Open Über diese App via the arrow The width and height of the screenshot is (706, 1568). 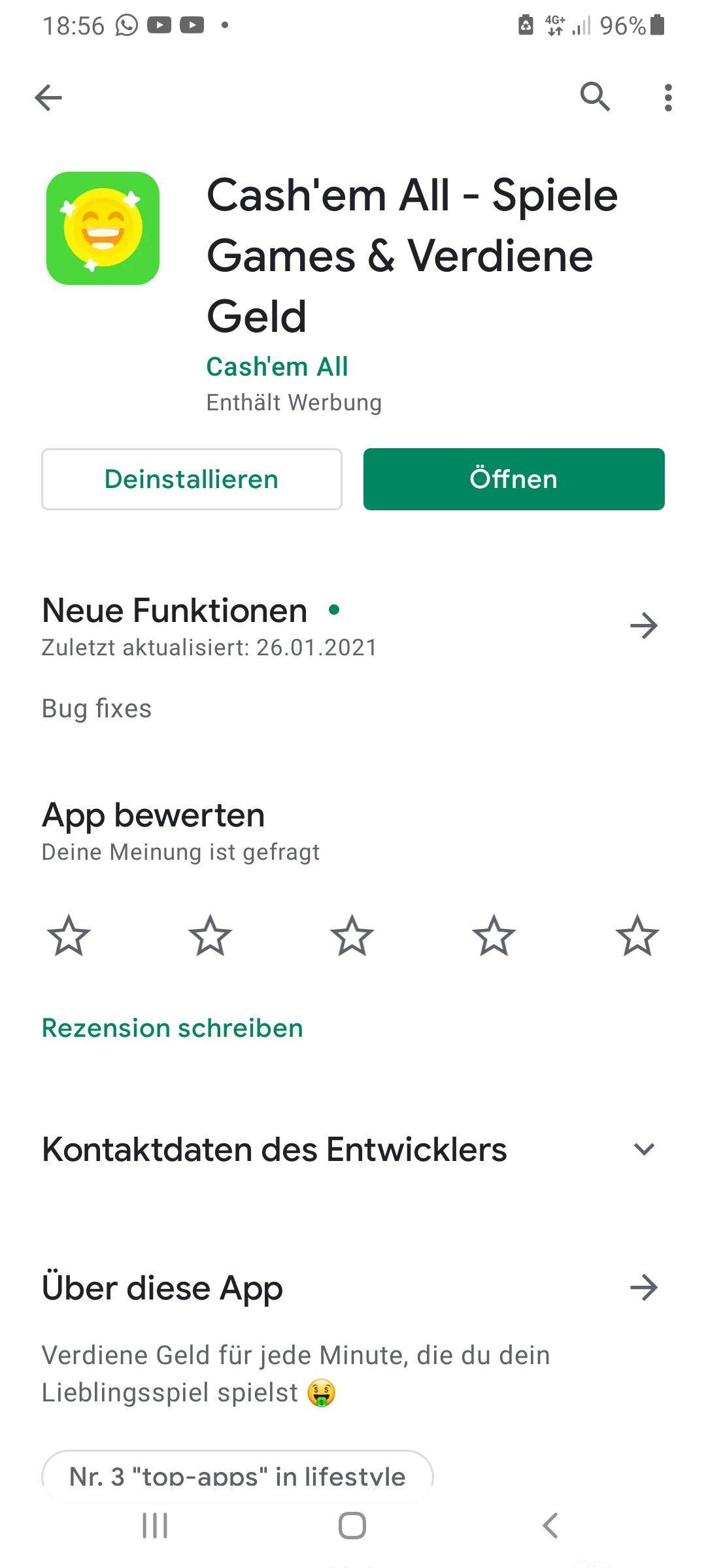pos(645,1288)
